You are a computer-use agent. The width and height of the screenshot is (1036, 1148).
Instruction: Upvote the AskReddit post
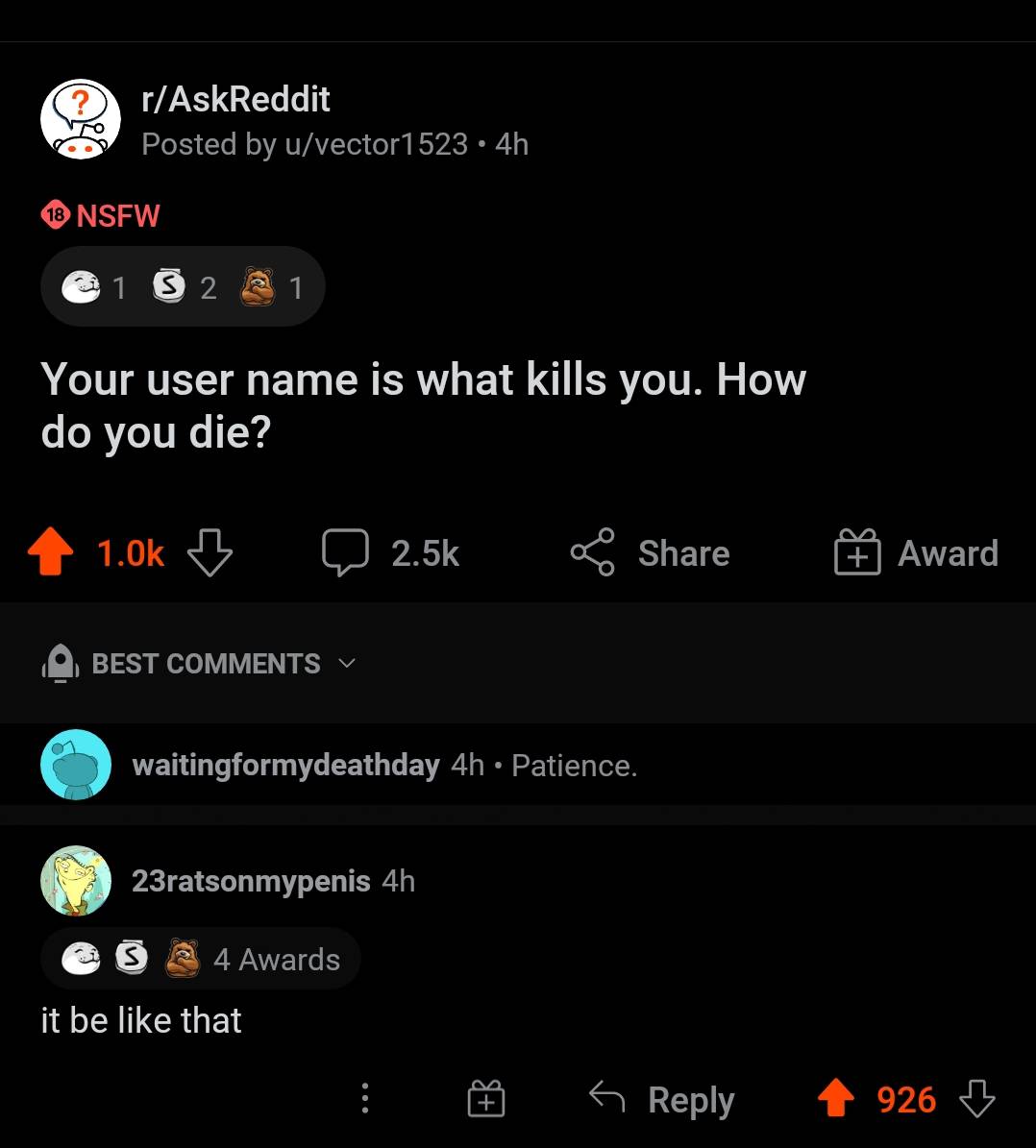49,552
